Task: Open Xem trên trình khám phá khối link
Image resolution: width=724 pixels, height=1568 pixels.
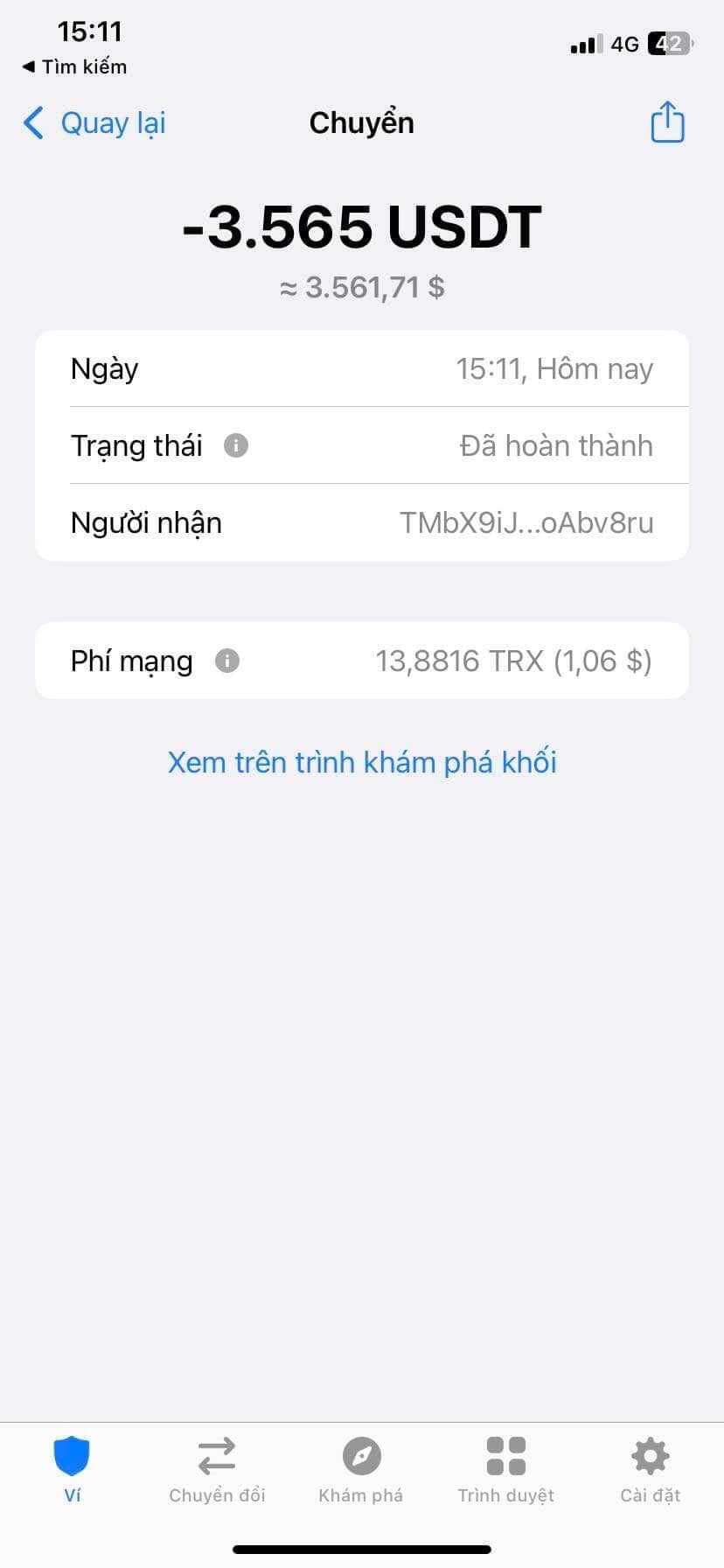Action: [362, 762]
